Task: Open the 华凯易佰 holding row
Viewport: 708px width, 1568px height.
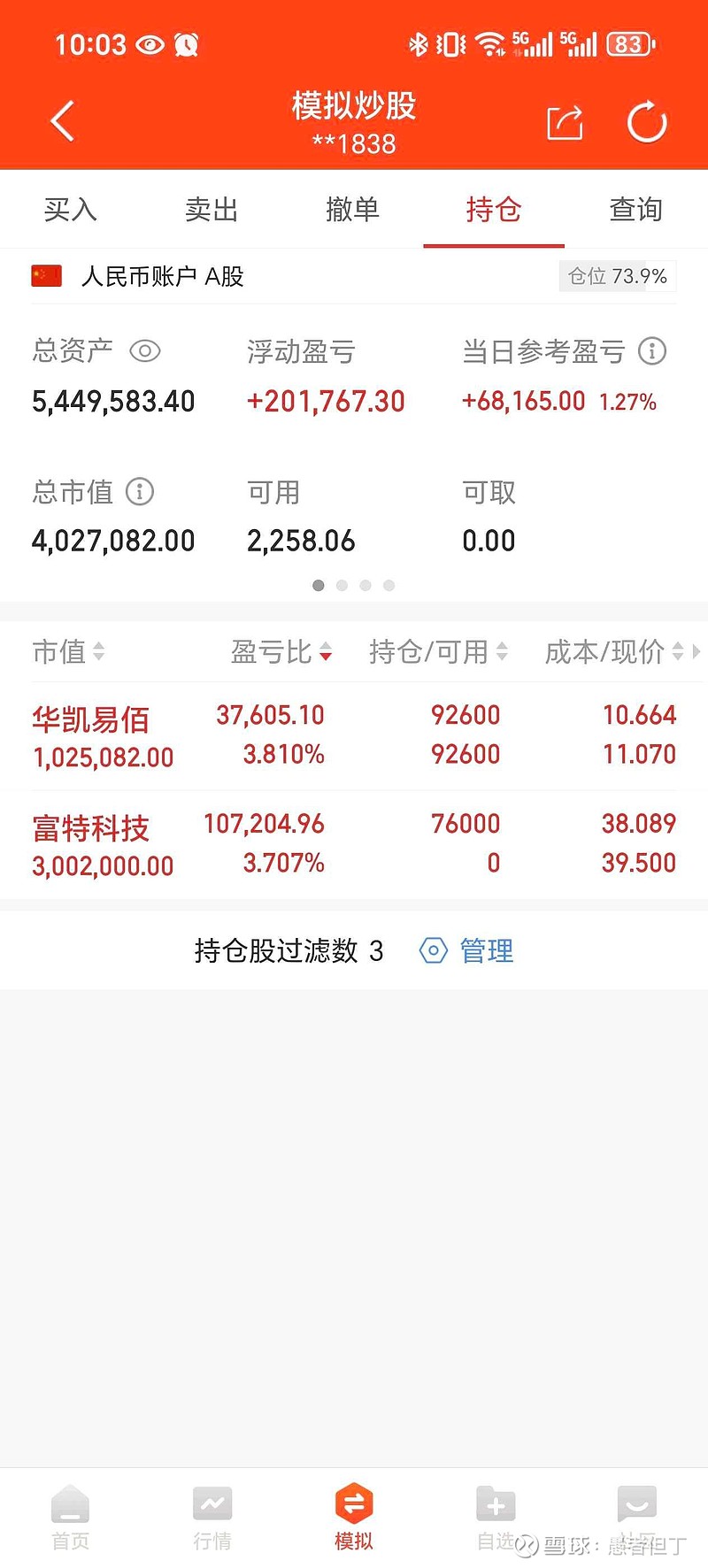Action: [x=354, y=736]
